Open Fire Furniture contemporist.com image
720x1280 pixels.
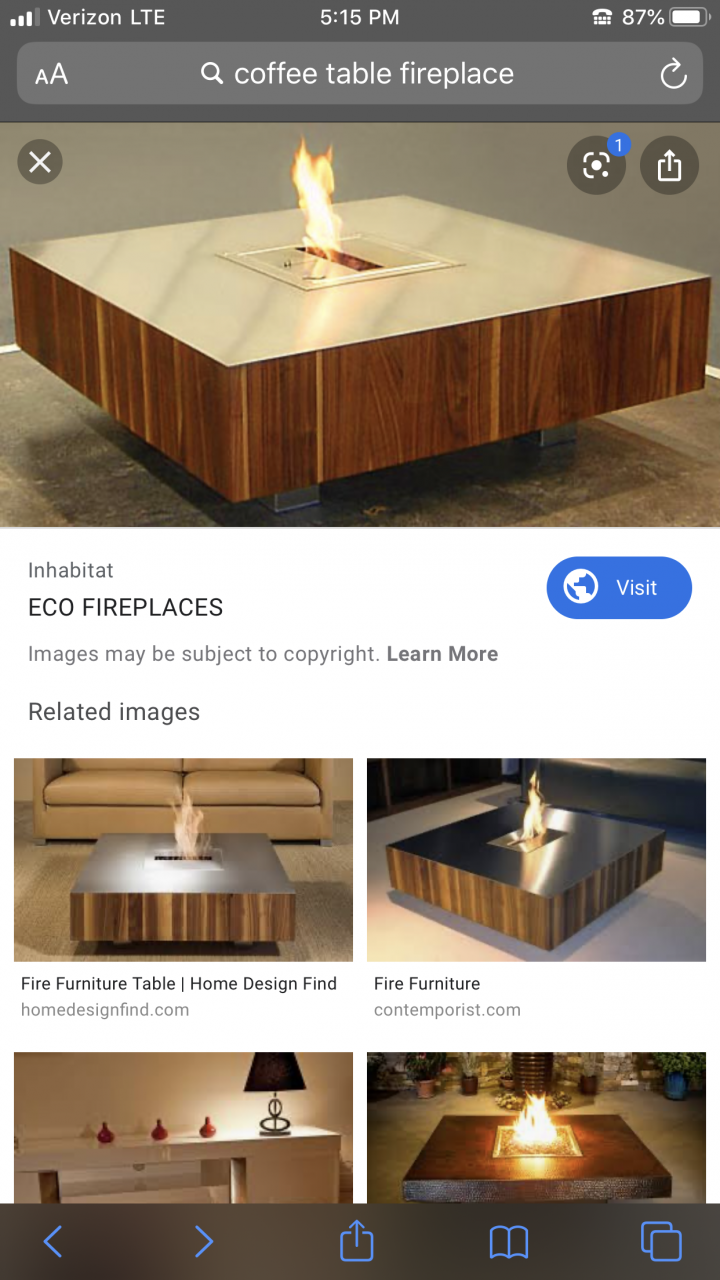[536, 859]
